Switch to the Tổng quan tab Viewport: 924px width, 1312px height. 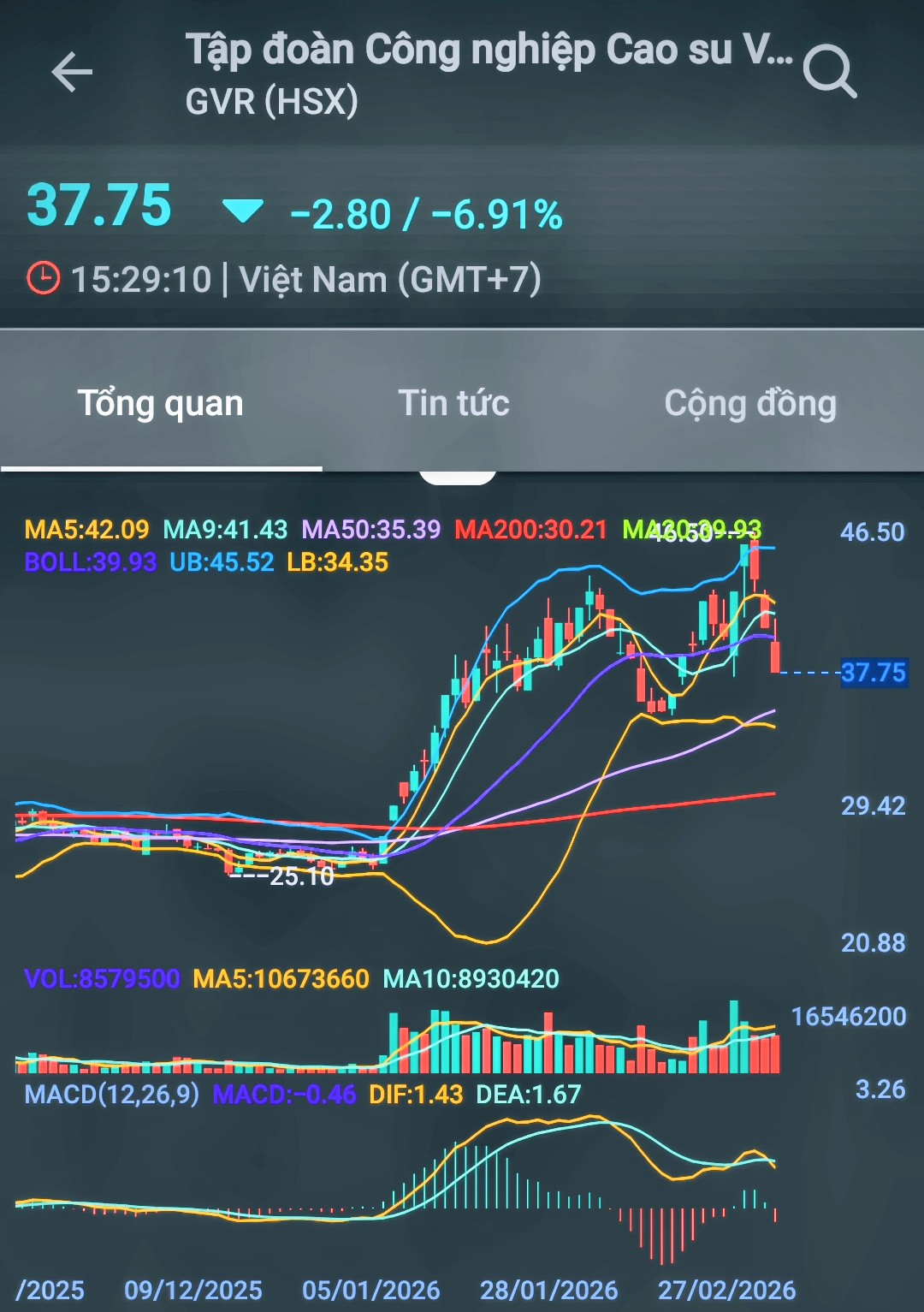pyautogui.click(x=161, y=403)
